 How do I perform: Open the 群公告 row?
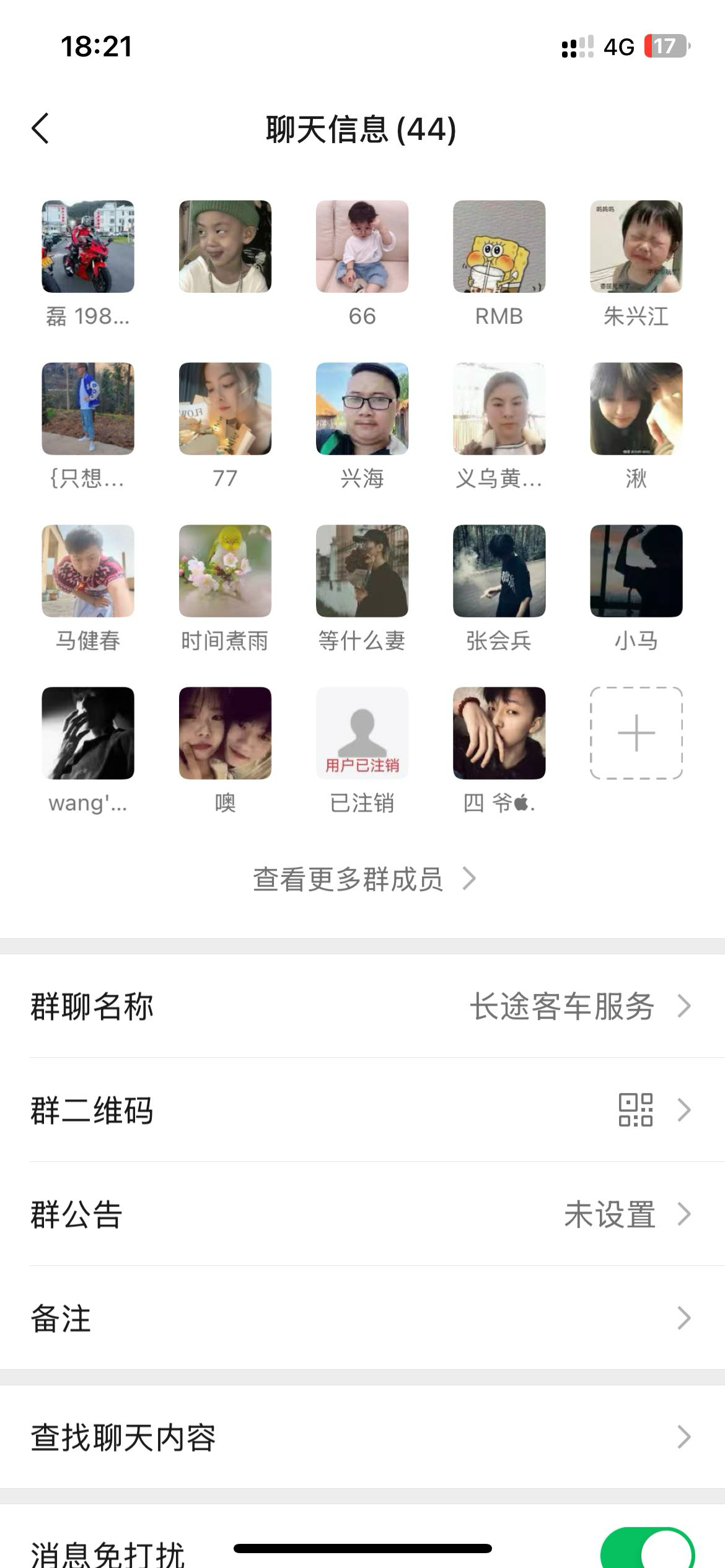tap(362, 1214)
